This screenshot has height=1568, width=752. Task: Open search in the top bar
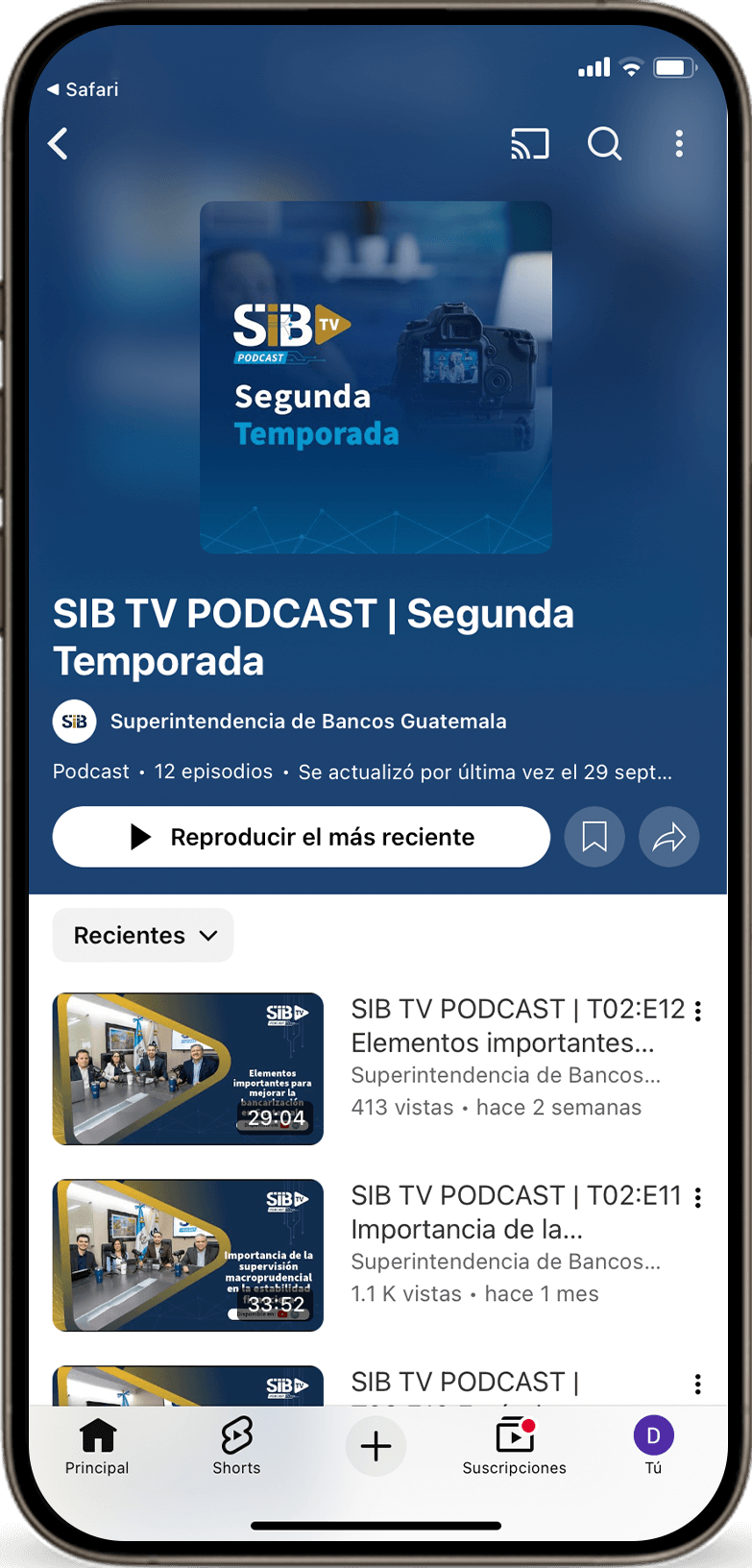(604, 144)
